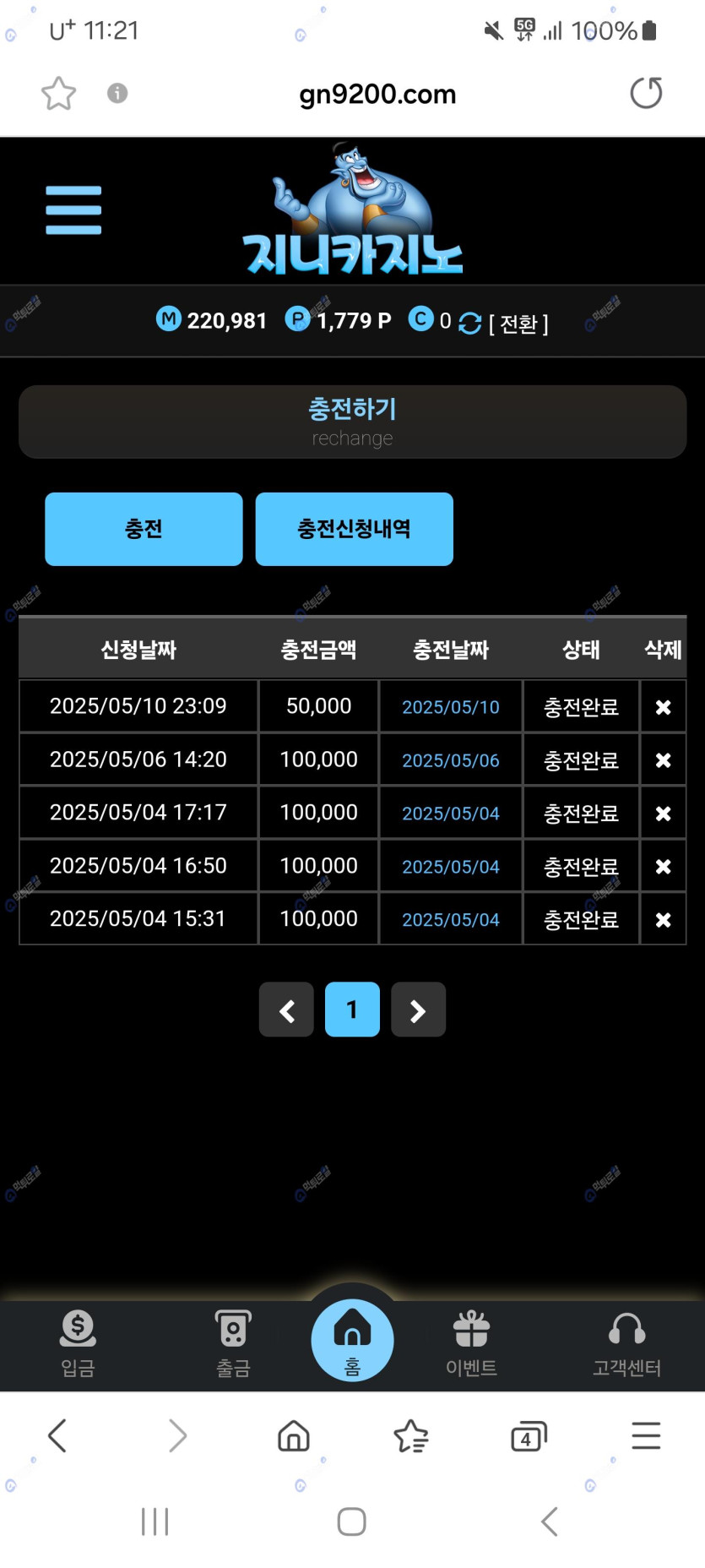The height and width of the screenshot is (1568, 705).
Task: Go to the 홈 home tab
Action: tap(352, 1342)
